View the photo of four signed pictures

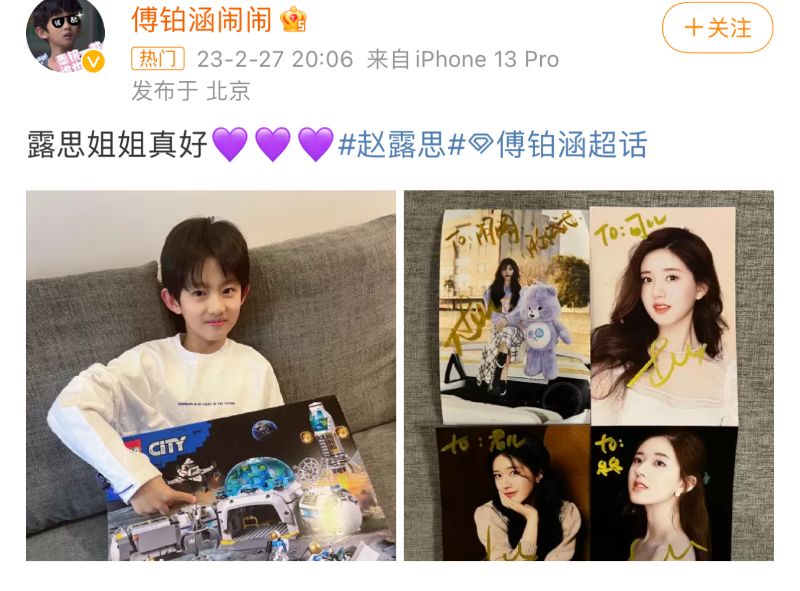pyautogui.click(x=588, y=375)
